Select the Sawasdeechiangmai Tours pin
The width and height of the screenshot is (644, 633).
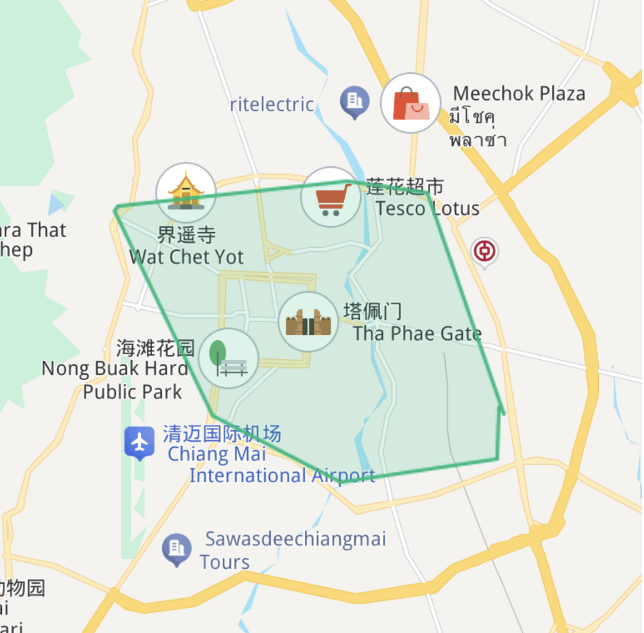click(177, 549)
